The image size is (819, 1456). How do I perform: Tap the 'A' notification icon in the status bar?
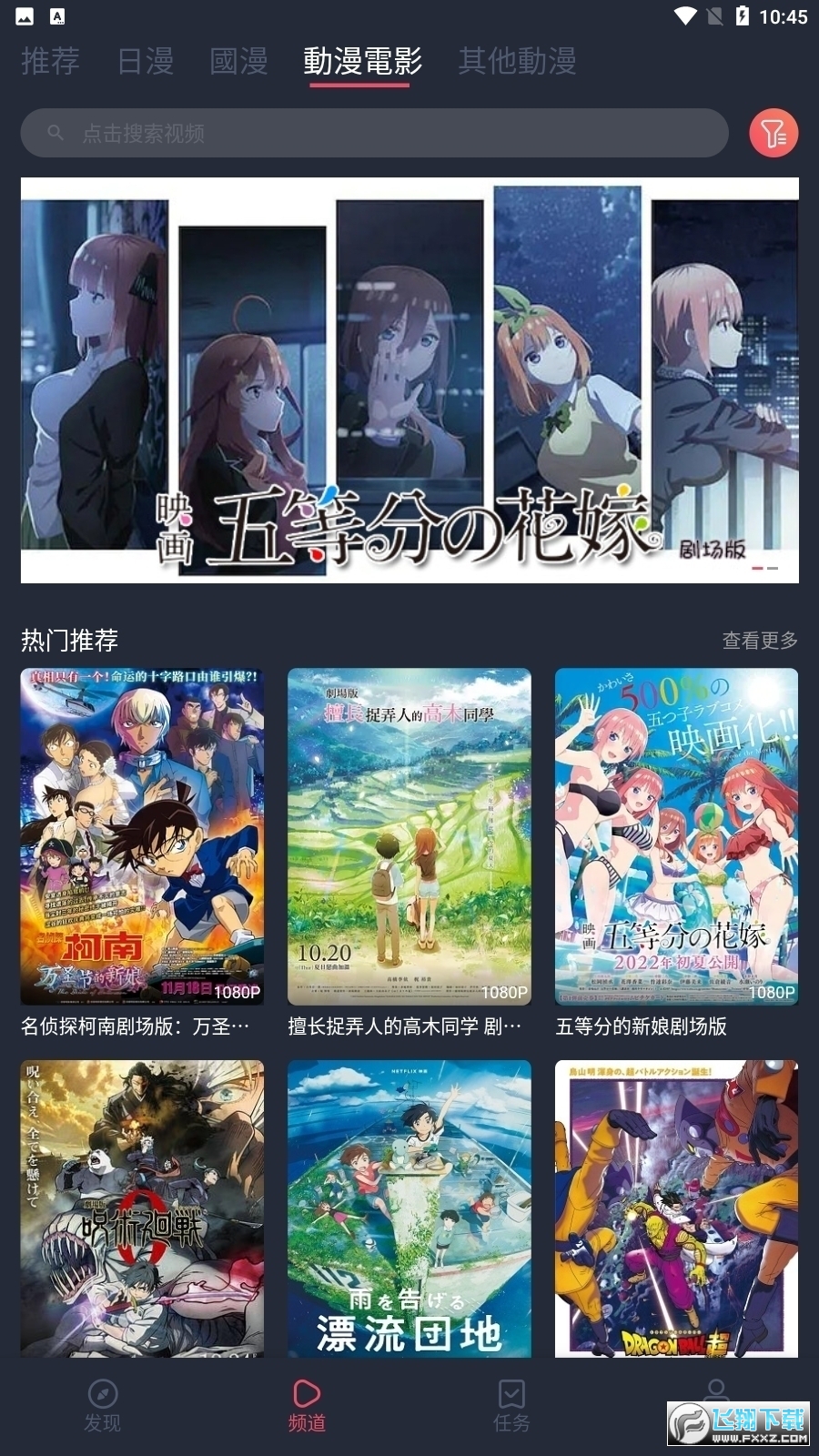click(58, 15)
